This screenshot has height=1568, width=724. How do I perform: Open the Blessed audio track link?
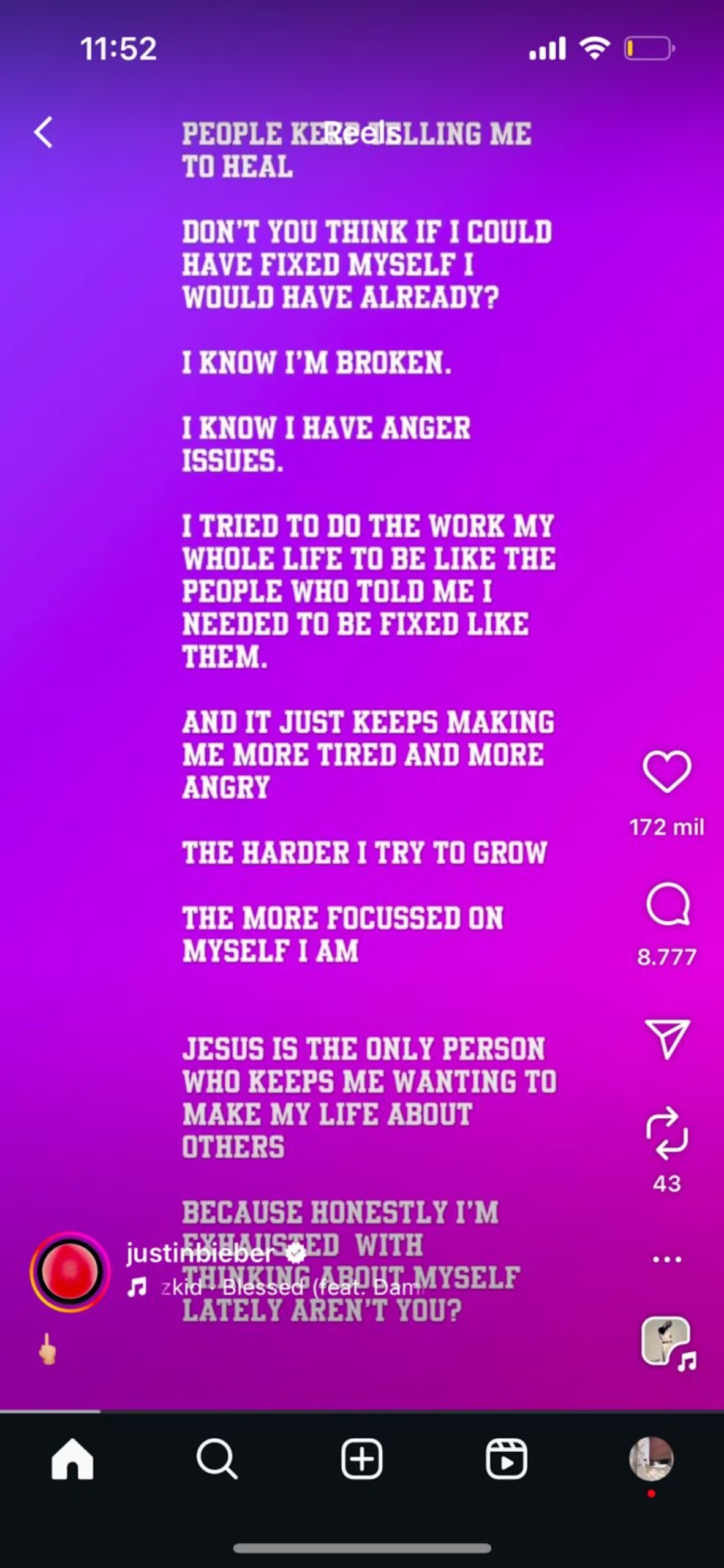(288, 1287)
